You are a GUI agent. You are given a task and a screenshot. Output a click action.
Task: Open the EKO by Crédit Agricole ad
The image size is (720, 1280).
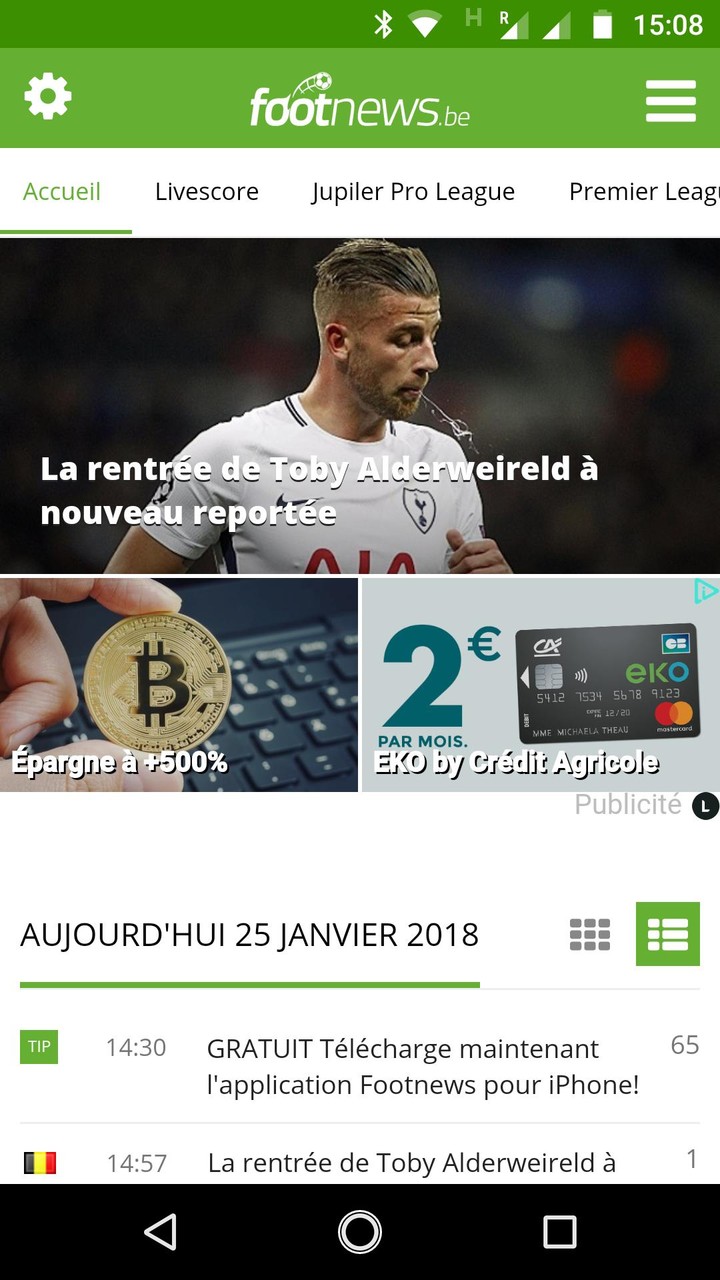540,683
